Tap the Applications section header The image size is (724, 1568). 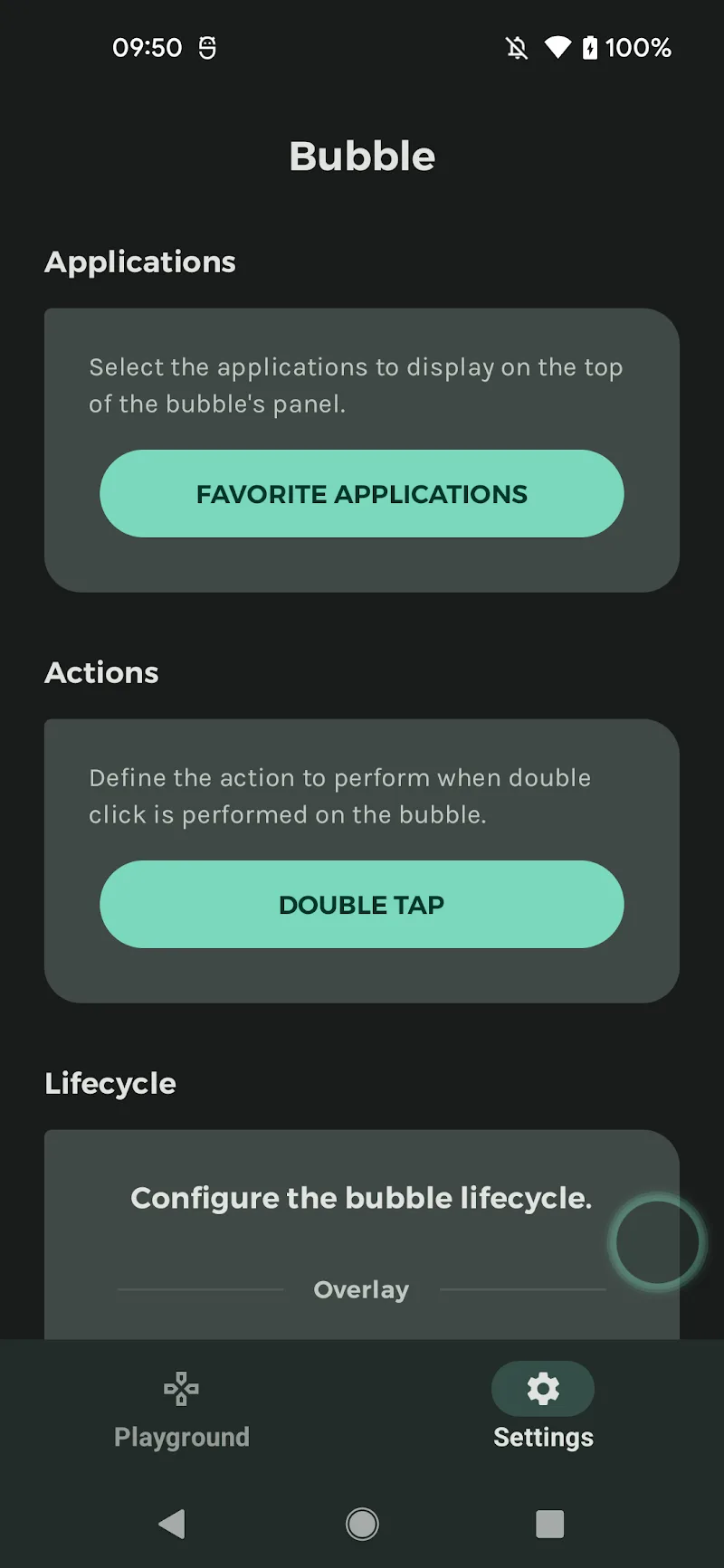click(x=140, y=261)
